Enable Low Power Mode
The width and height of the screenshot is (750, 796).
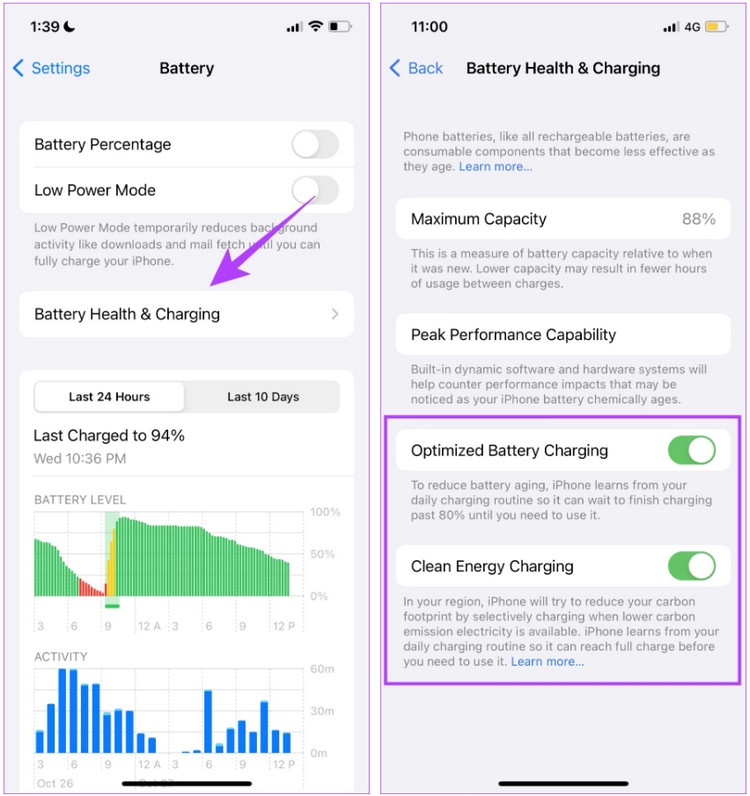tap(316, 190)
